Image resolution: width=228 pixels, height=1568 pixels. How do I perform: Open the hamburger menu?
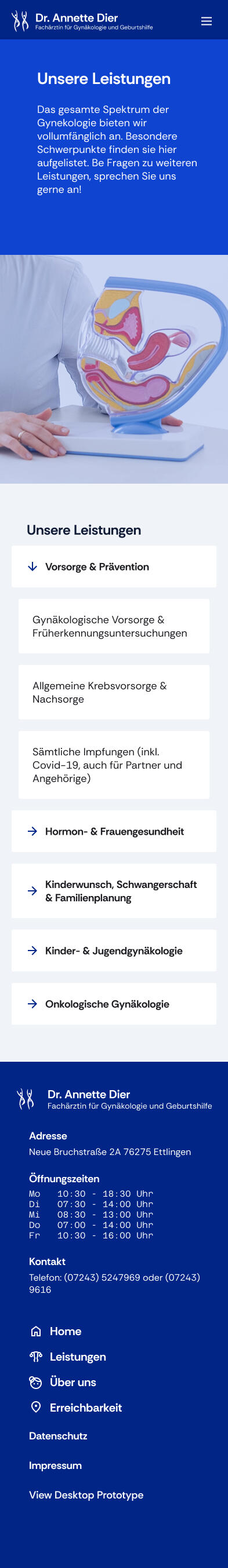point(206,21)
